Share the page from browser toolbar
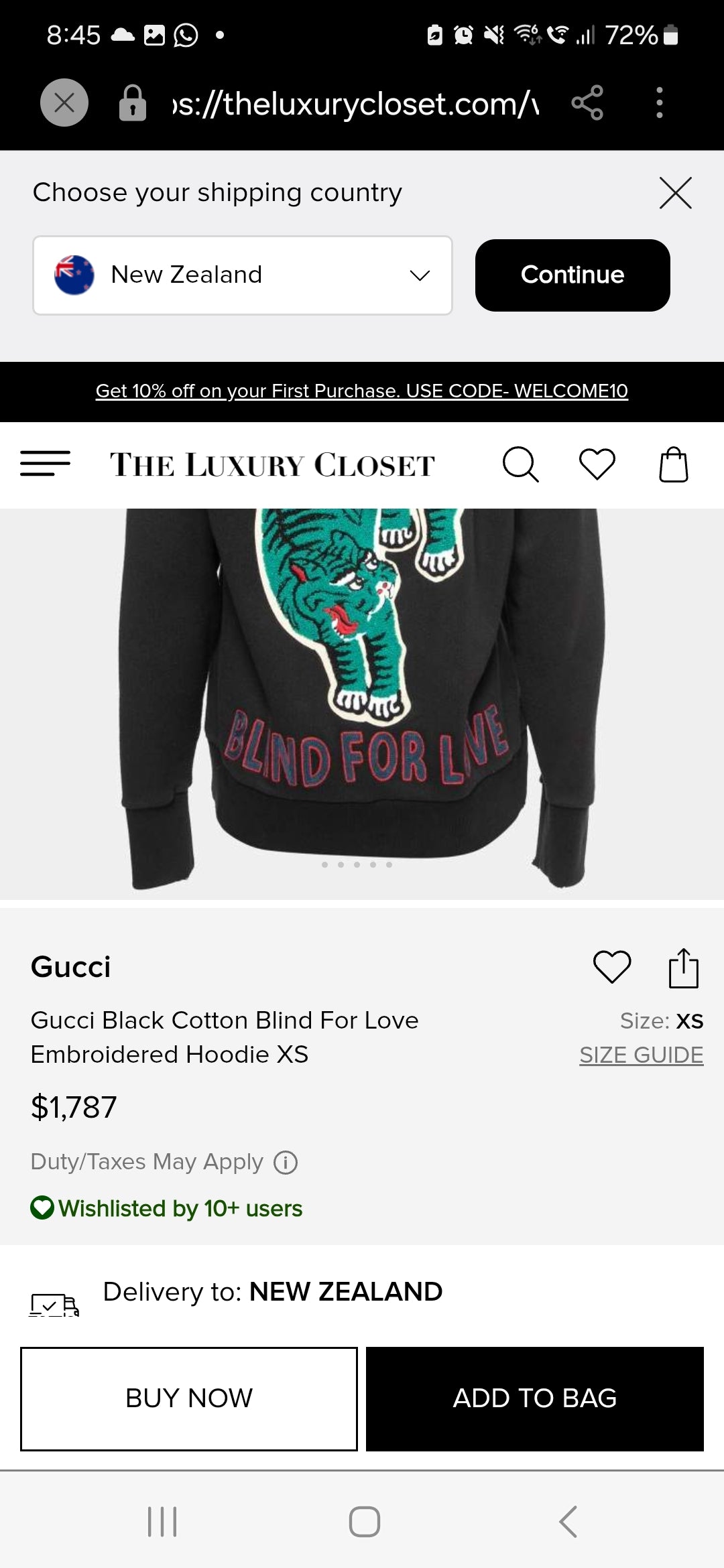The width and height of the screenshot is (724, 1568). tap(587, 103)
